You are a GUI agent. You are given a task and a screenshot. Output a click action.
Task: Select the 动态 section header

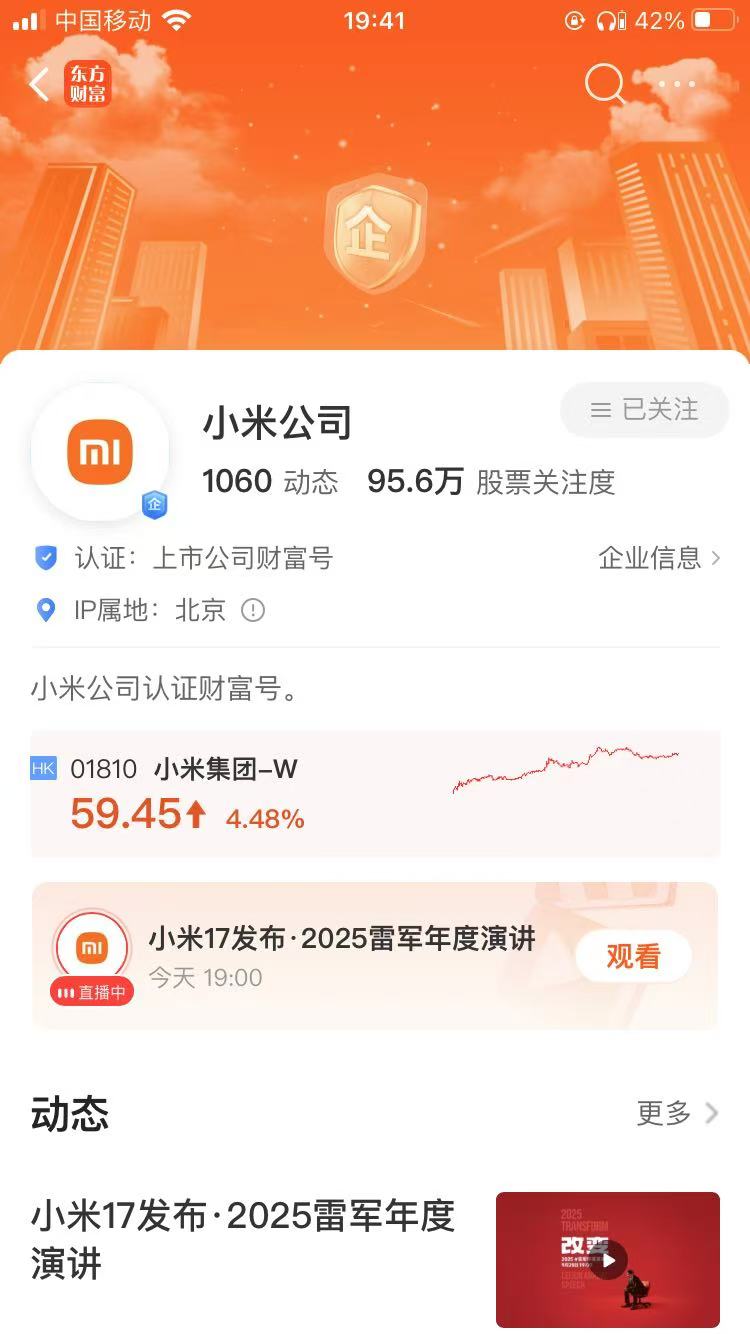pos(68,1113)
